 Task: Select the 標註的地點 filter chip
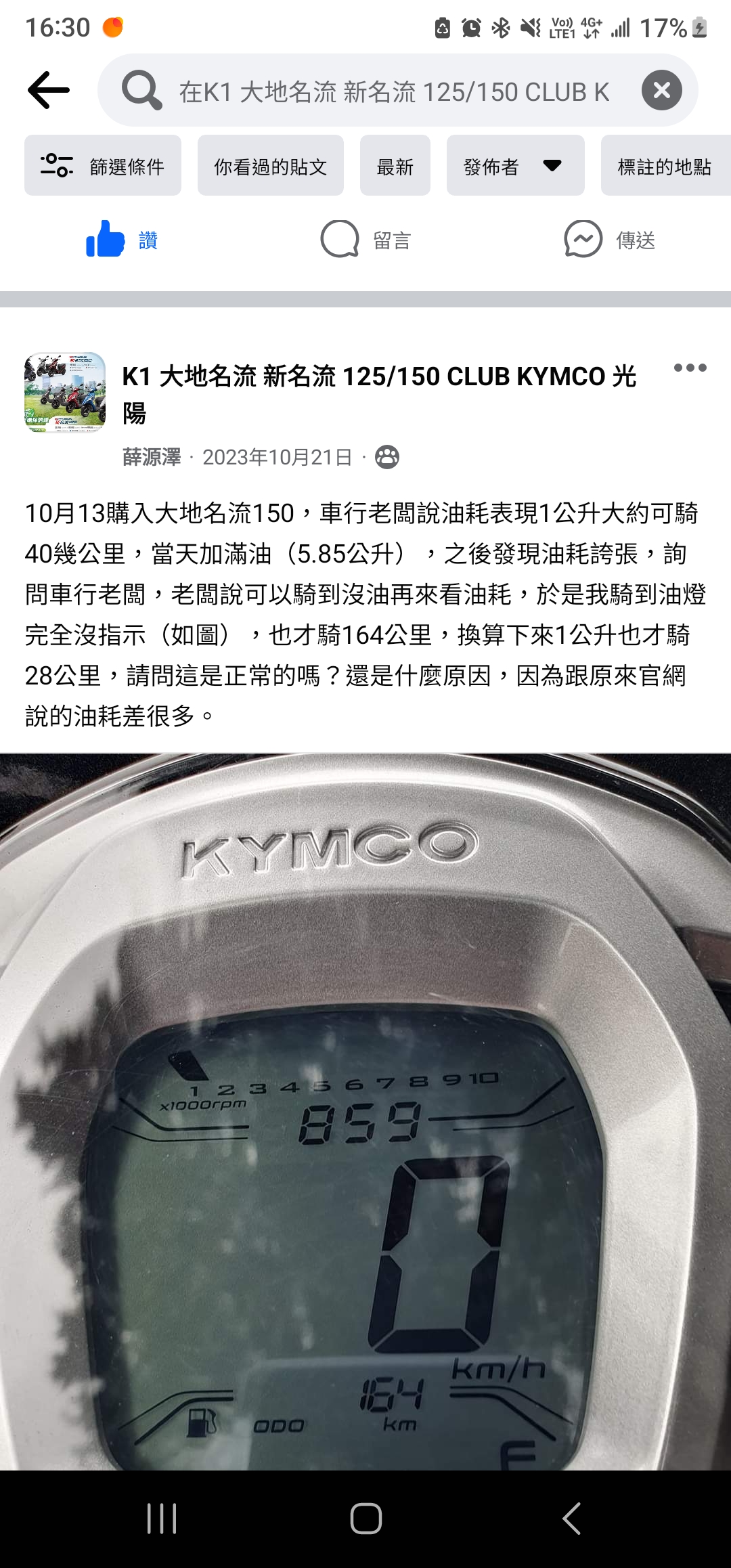click(664, 166)
